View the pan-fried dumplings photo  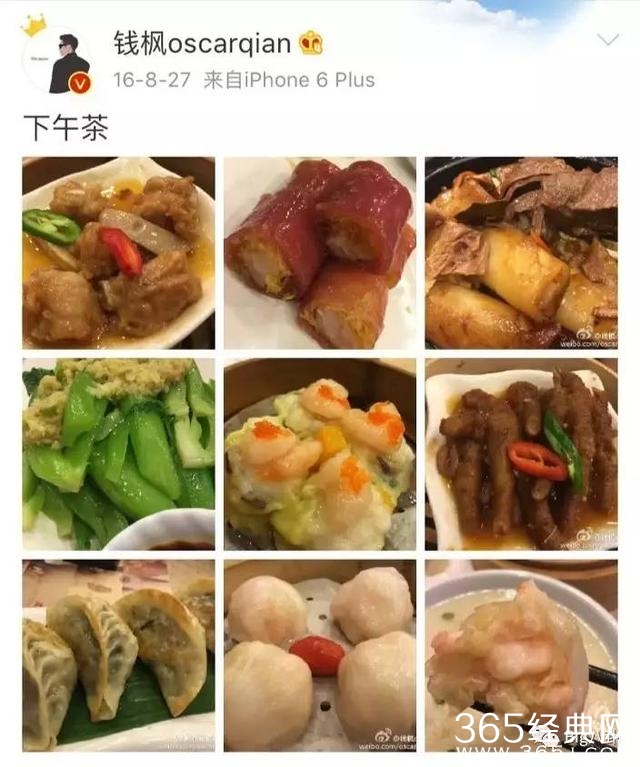pos(118,655)
